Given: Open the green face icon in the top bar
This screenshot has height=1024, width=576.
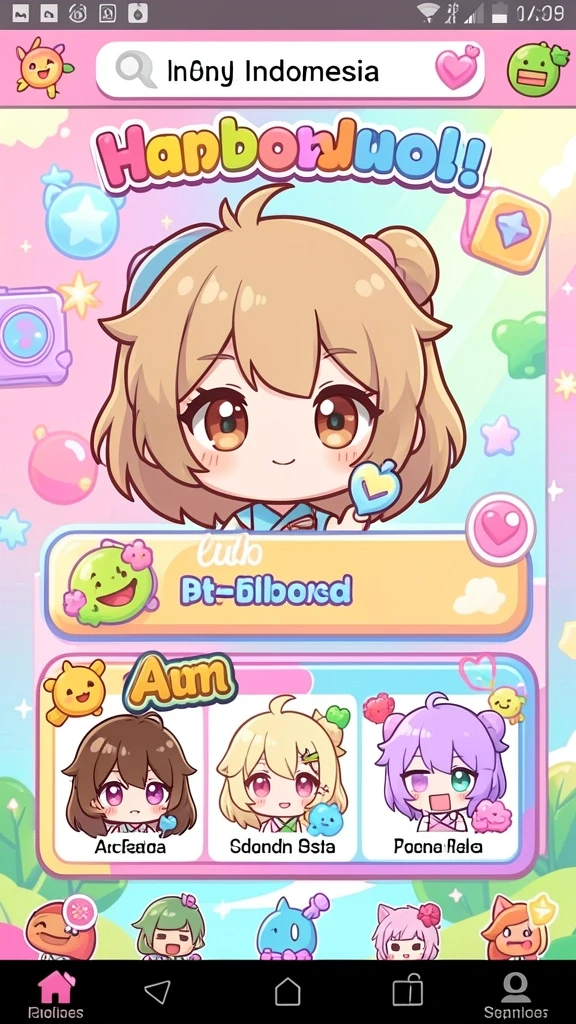Looking at the screenshot, I should click(537, 69).
